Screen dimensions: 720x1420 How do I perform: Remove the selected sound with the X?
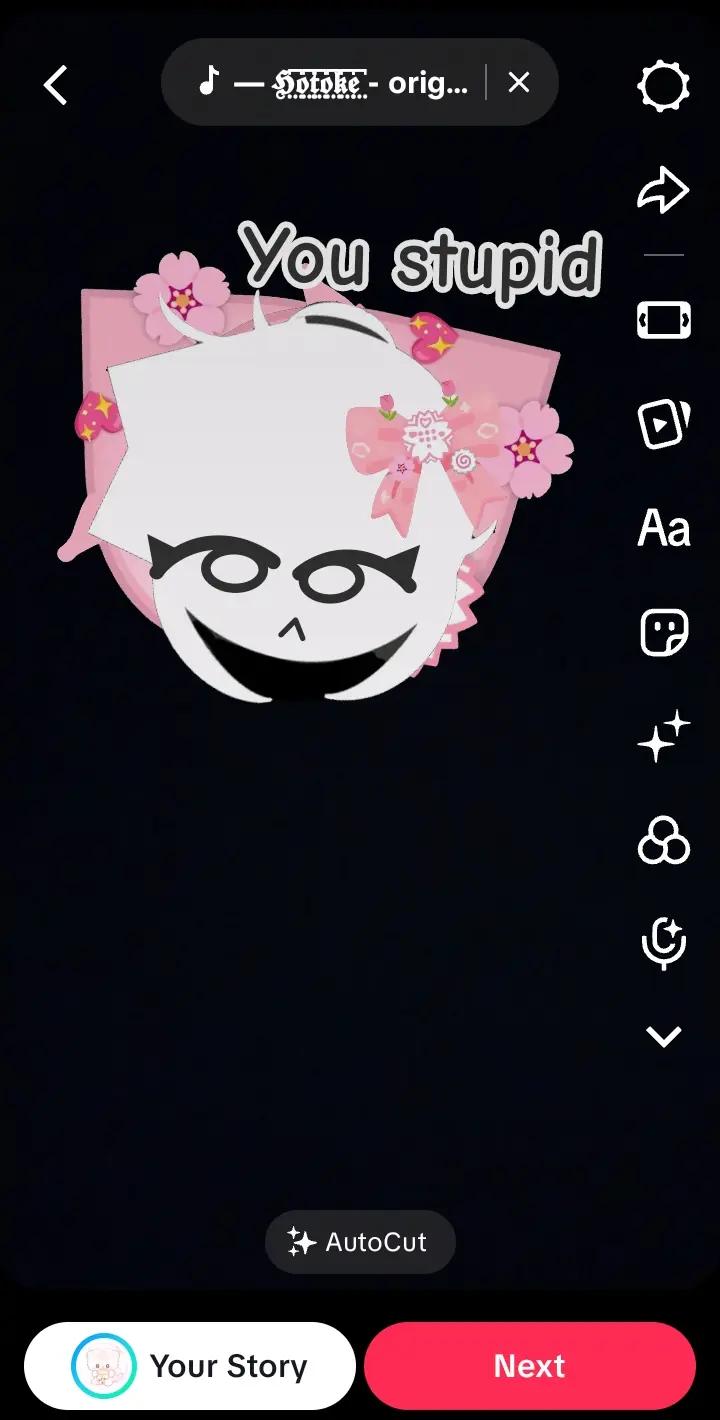point(518,83)
